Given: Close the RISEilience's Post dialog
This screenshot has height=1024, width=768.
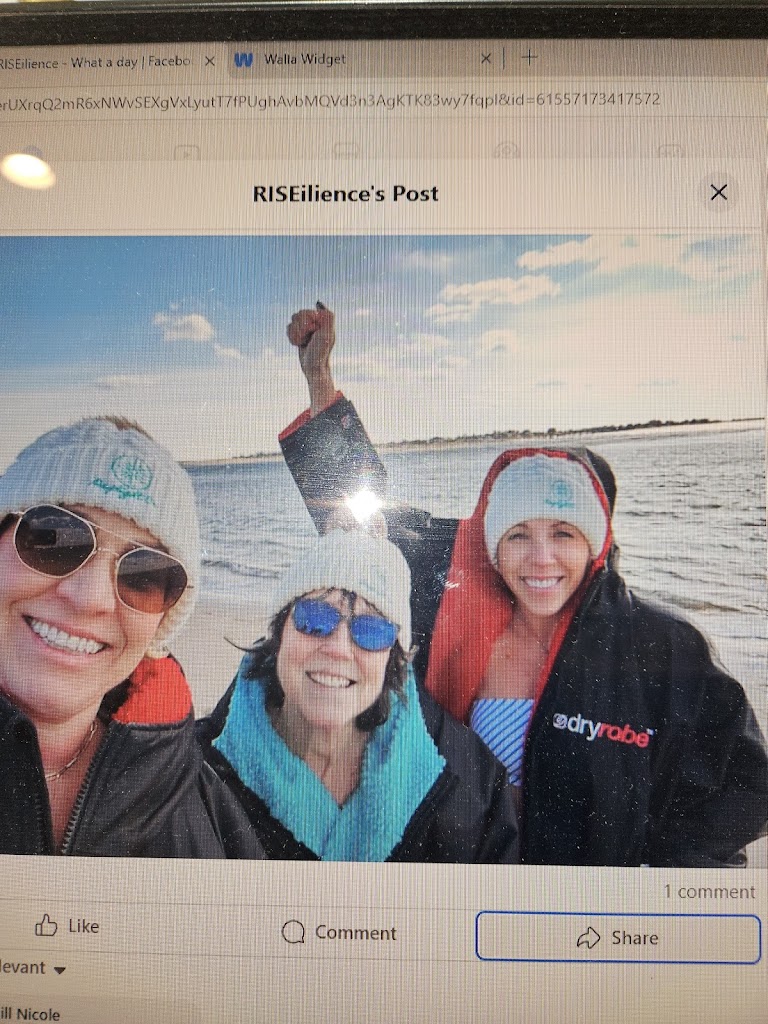Looking at the screenshot, I should click(718, 192).
